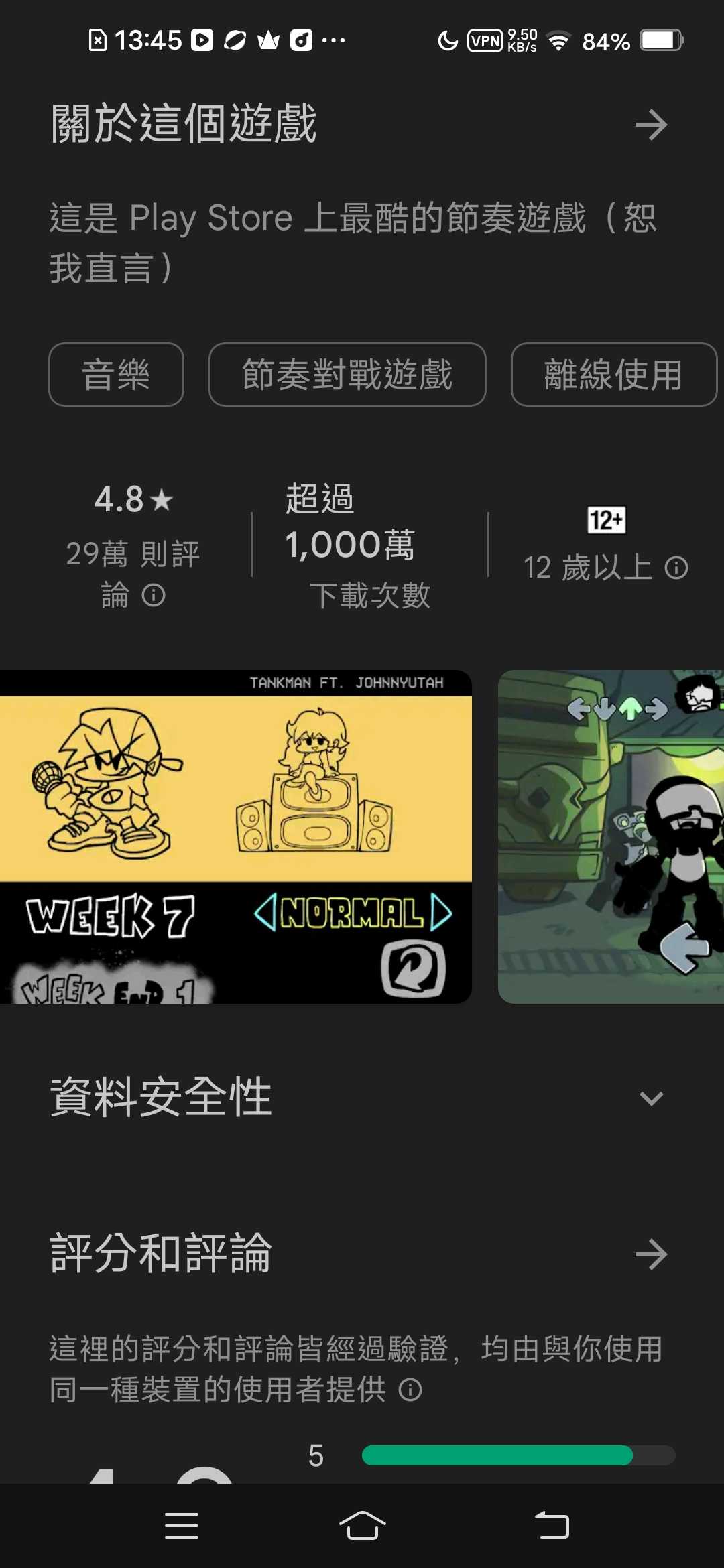Select the 音樂 tag chip
The image size is (724, 1568).
pos(116,375)
